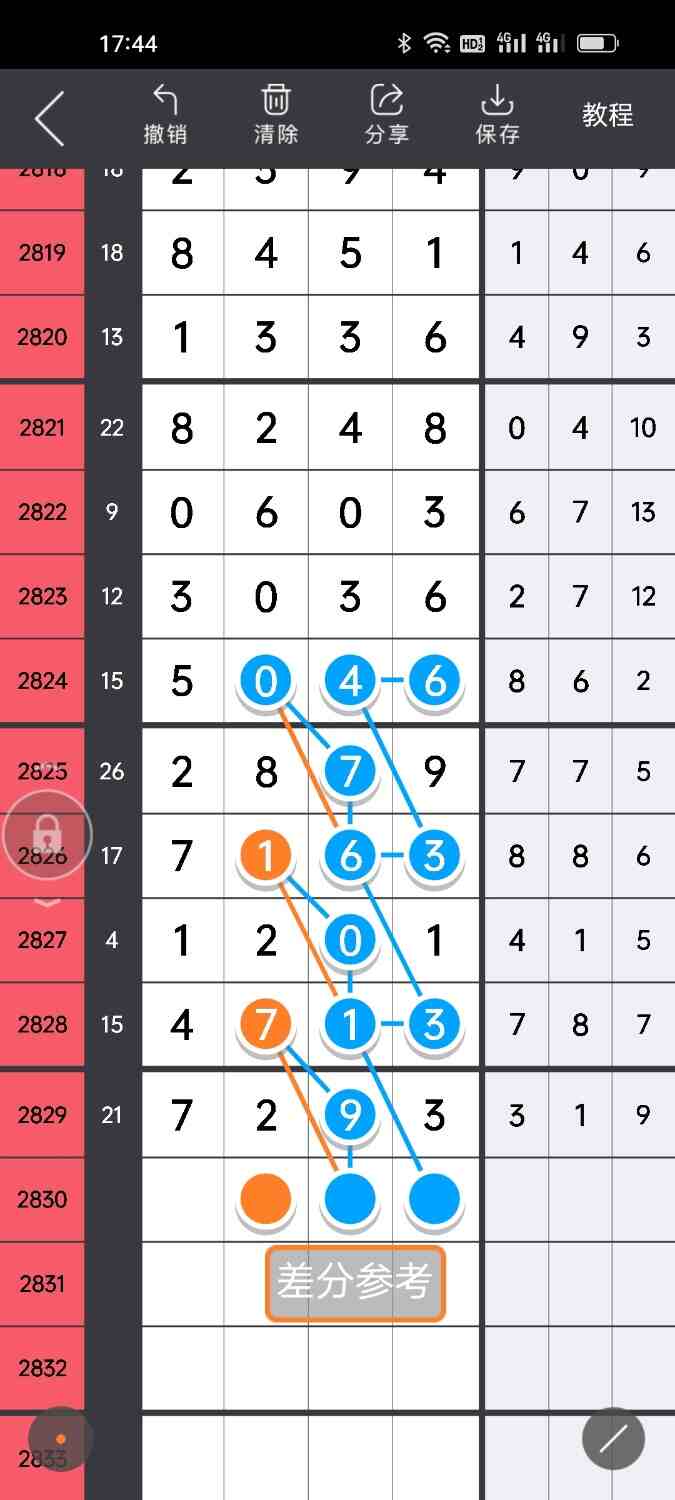Tap the orange dot floating button
Screen dimensions: 675x1500
point(61,1439)
